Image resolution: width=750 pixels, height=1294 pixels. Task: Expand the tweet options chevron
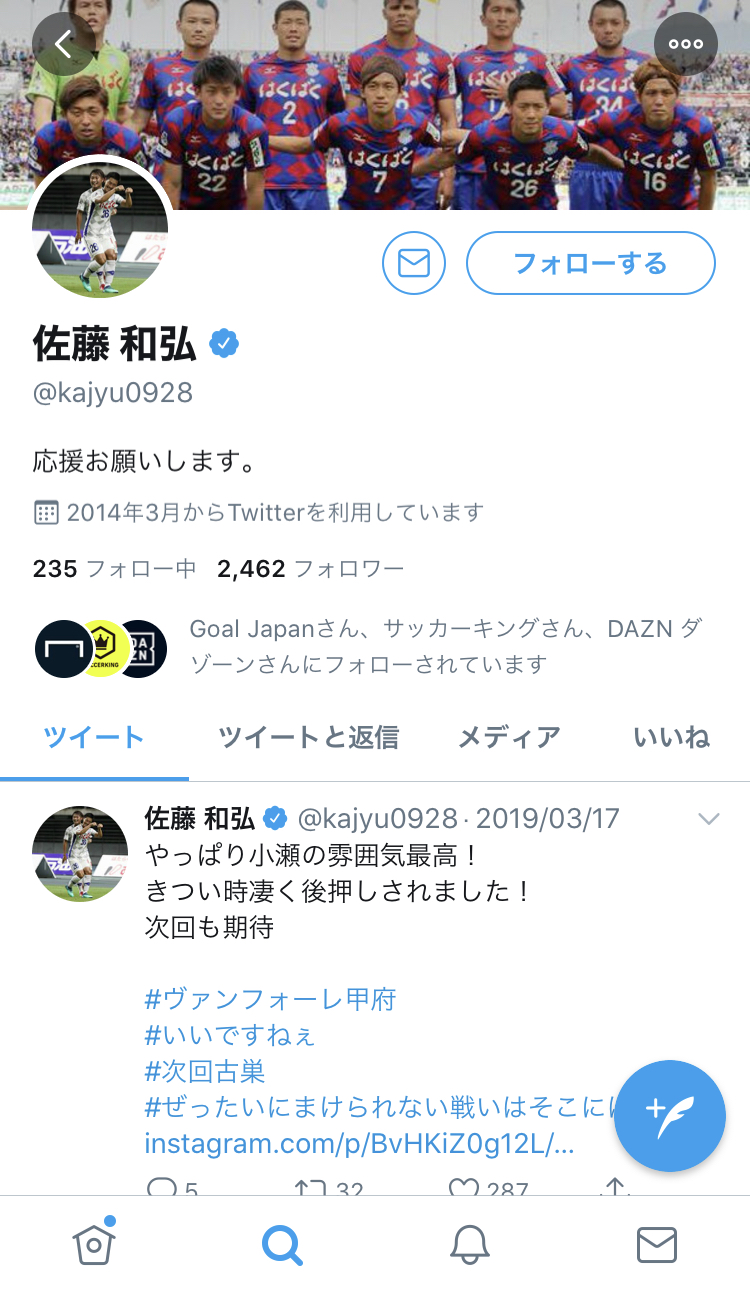click(x=708, y=820)
